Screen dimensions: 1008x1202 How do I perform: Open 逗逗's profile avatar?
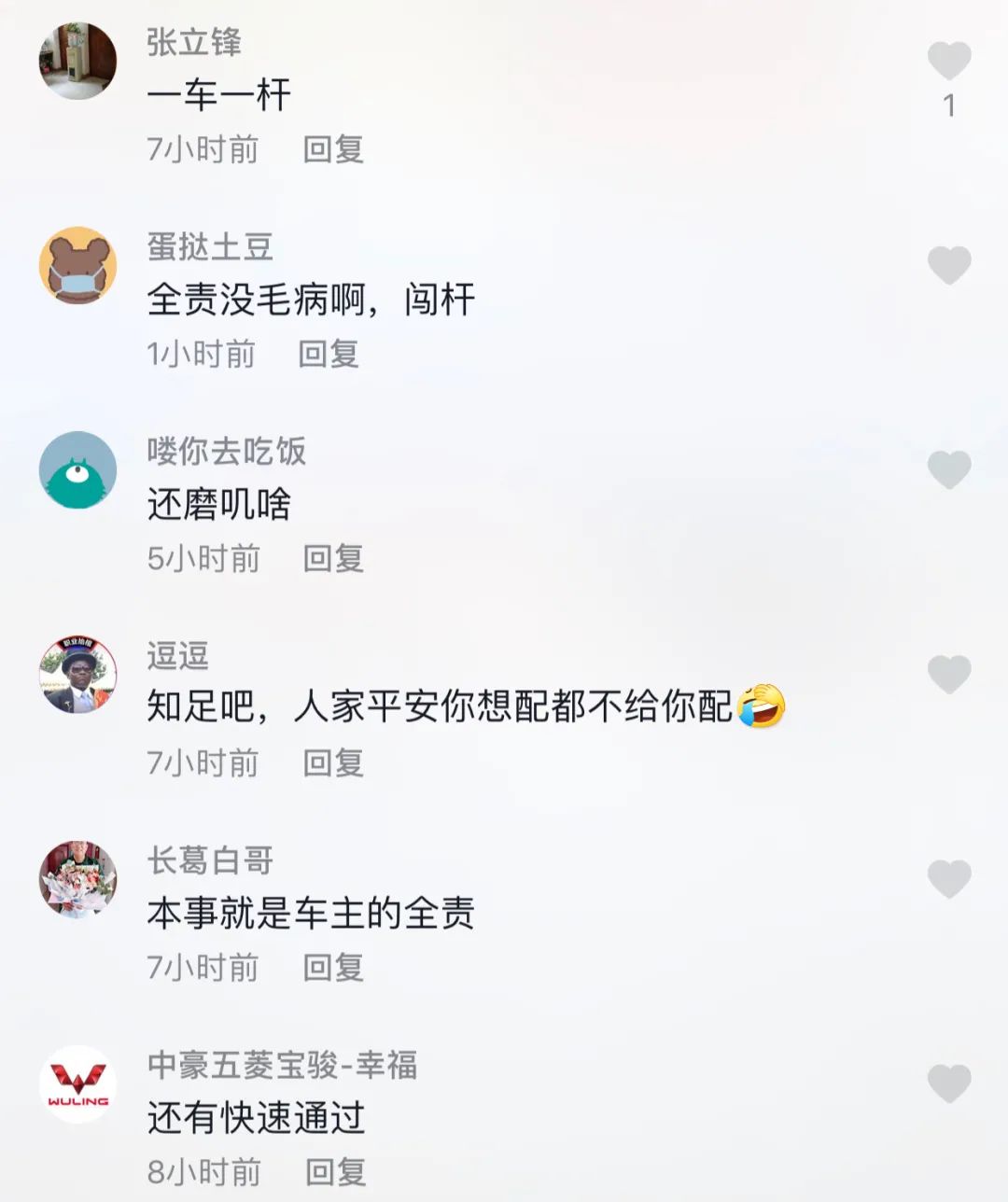click(77, 674)
